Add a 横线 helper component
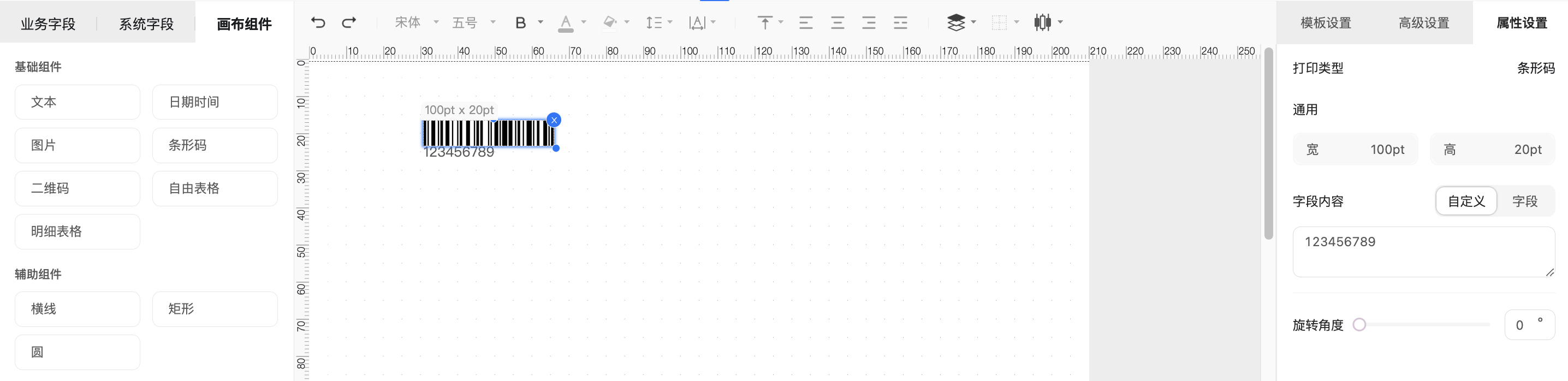Image resolution: width=1568 pixels, height=381 pixels. pos(78,309)
